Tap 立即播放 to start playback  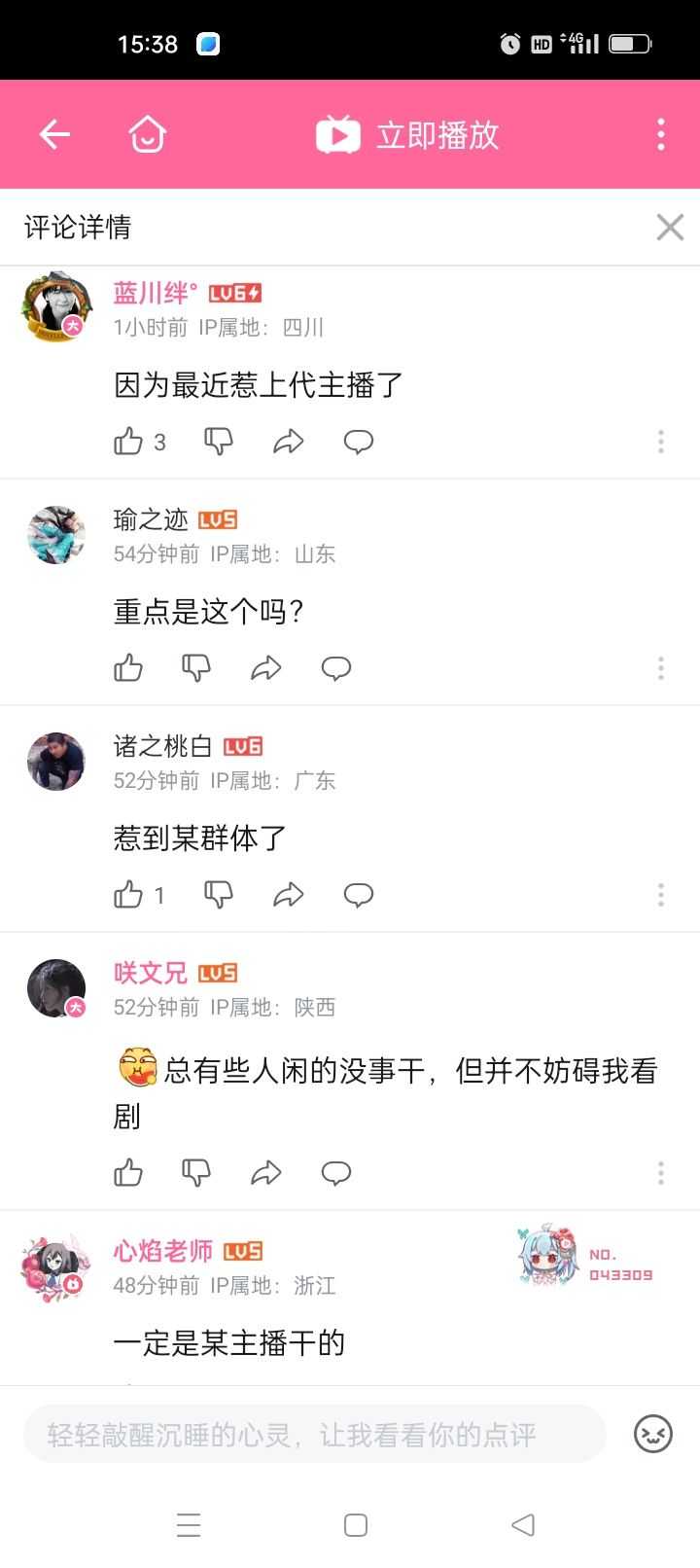[x=408, y=135]
